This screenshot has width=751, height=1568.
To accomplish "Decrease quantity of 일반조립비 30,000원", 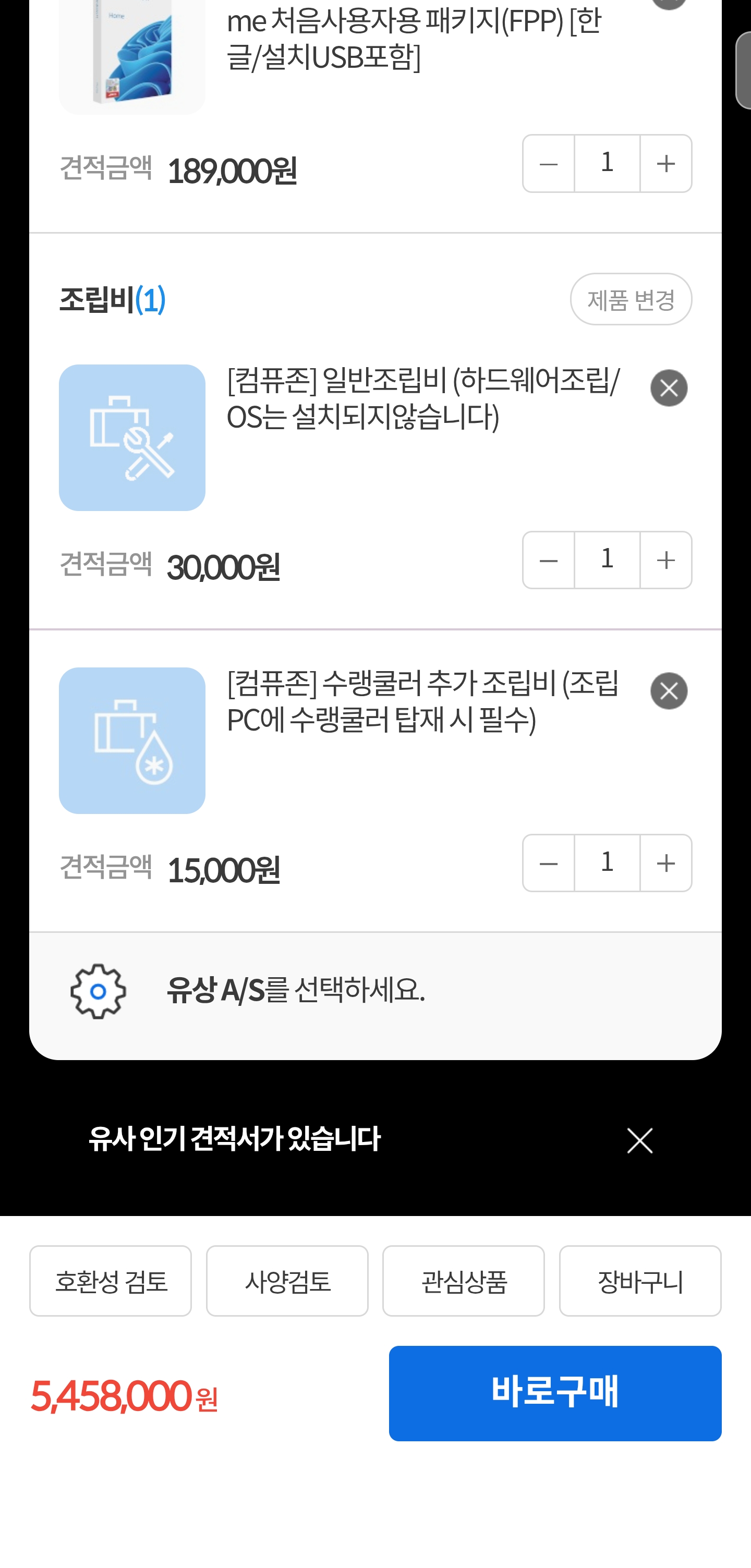I will click(x=548, y=560).
